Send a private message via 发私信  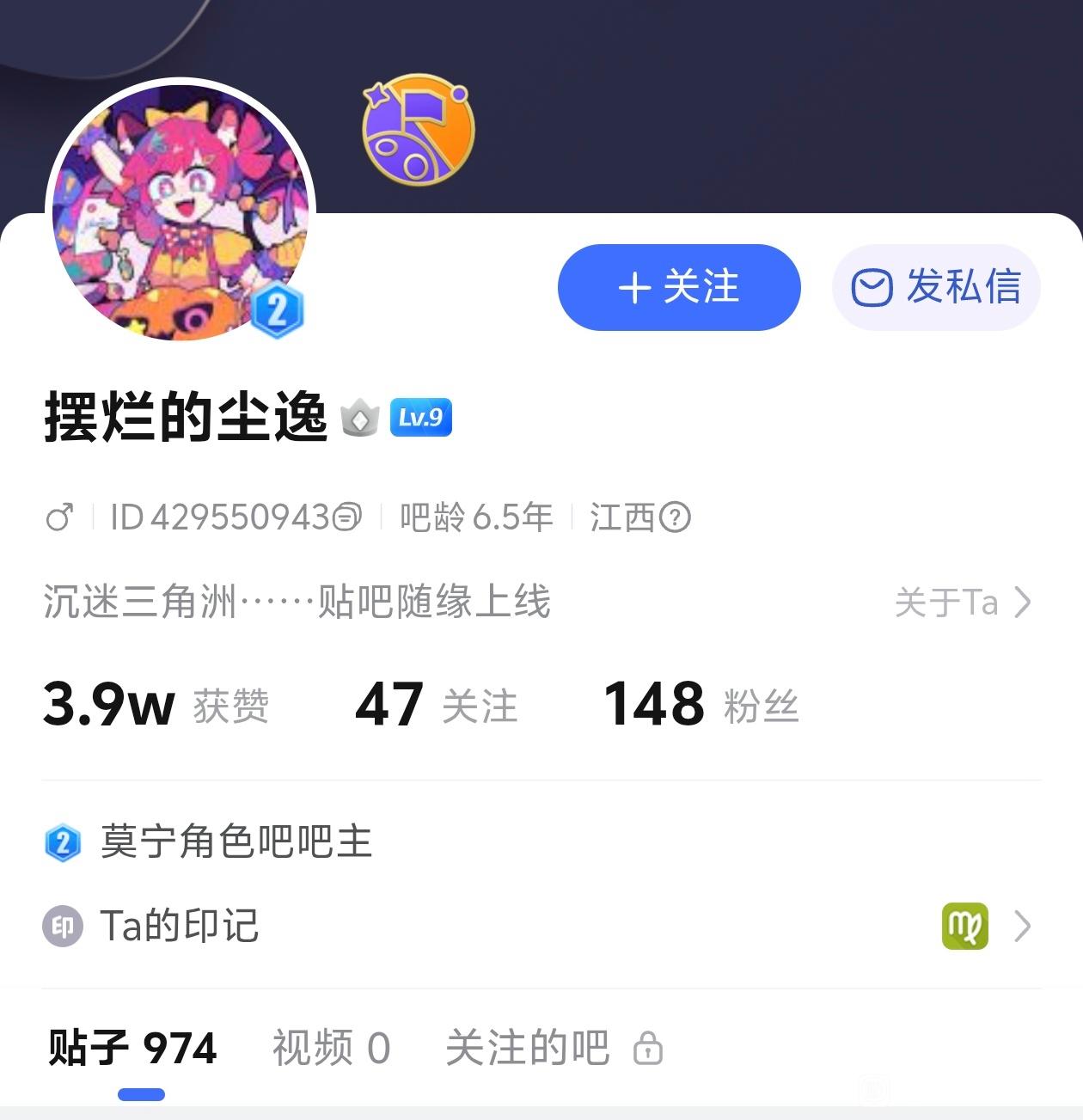936,287
